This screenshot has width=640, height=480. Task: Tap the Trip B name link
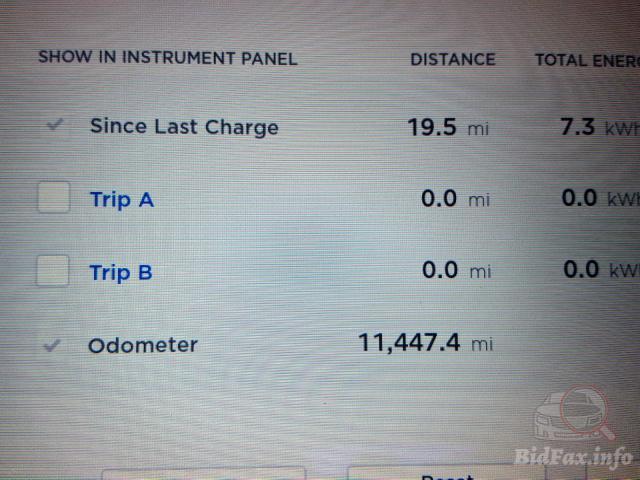coord(121,272)
